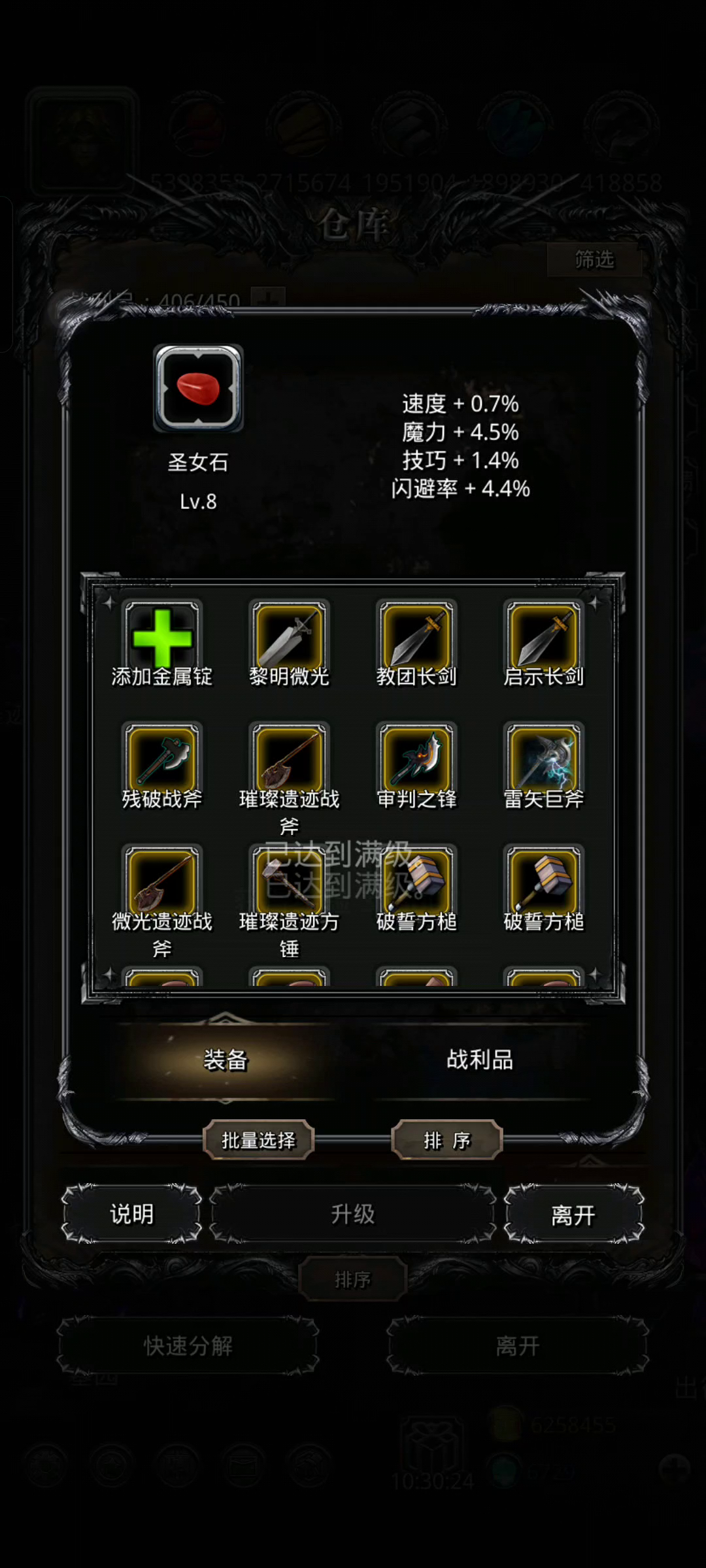The height and width of the screenshot is (1568, 706).
Task: Tap 离开 next to 升级
Action: (573, 1215)
